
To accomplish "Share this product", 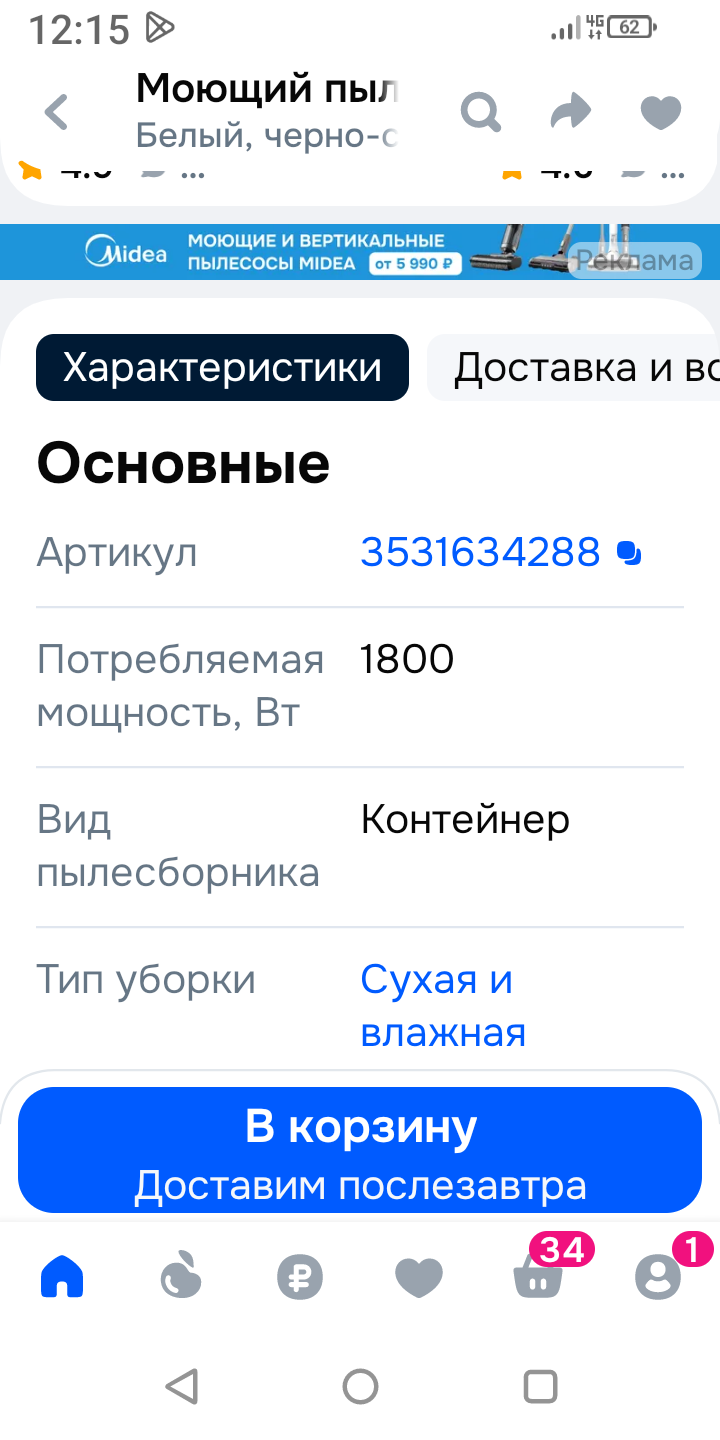I will pos(571,112).
